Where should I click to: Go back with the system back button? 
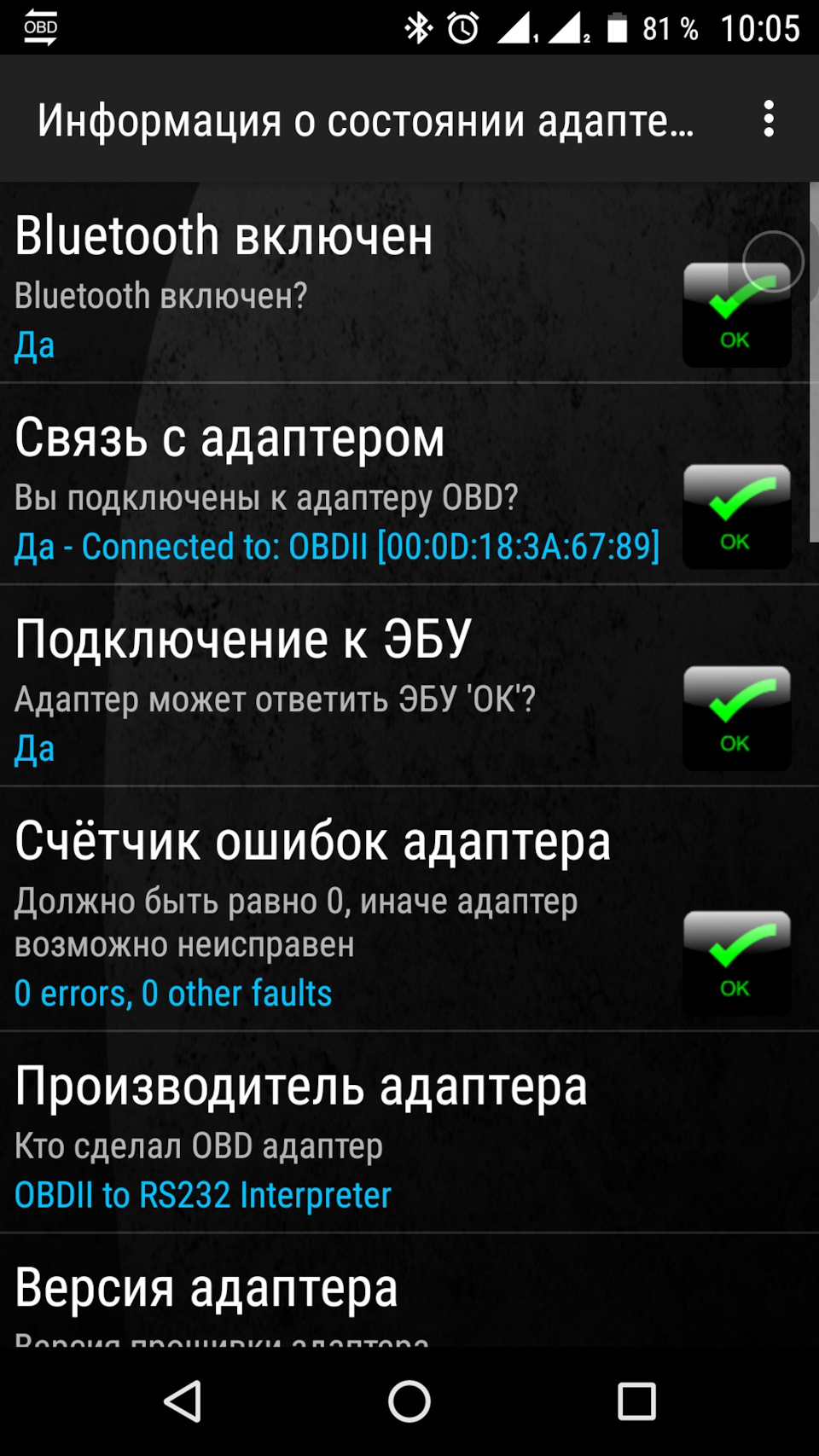(x=183, y=1401)
